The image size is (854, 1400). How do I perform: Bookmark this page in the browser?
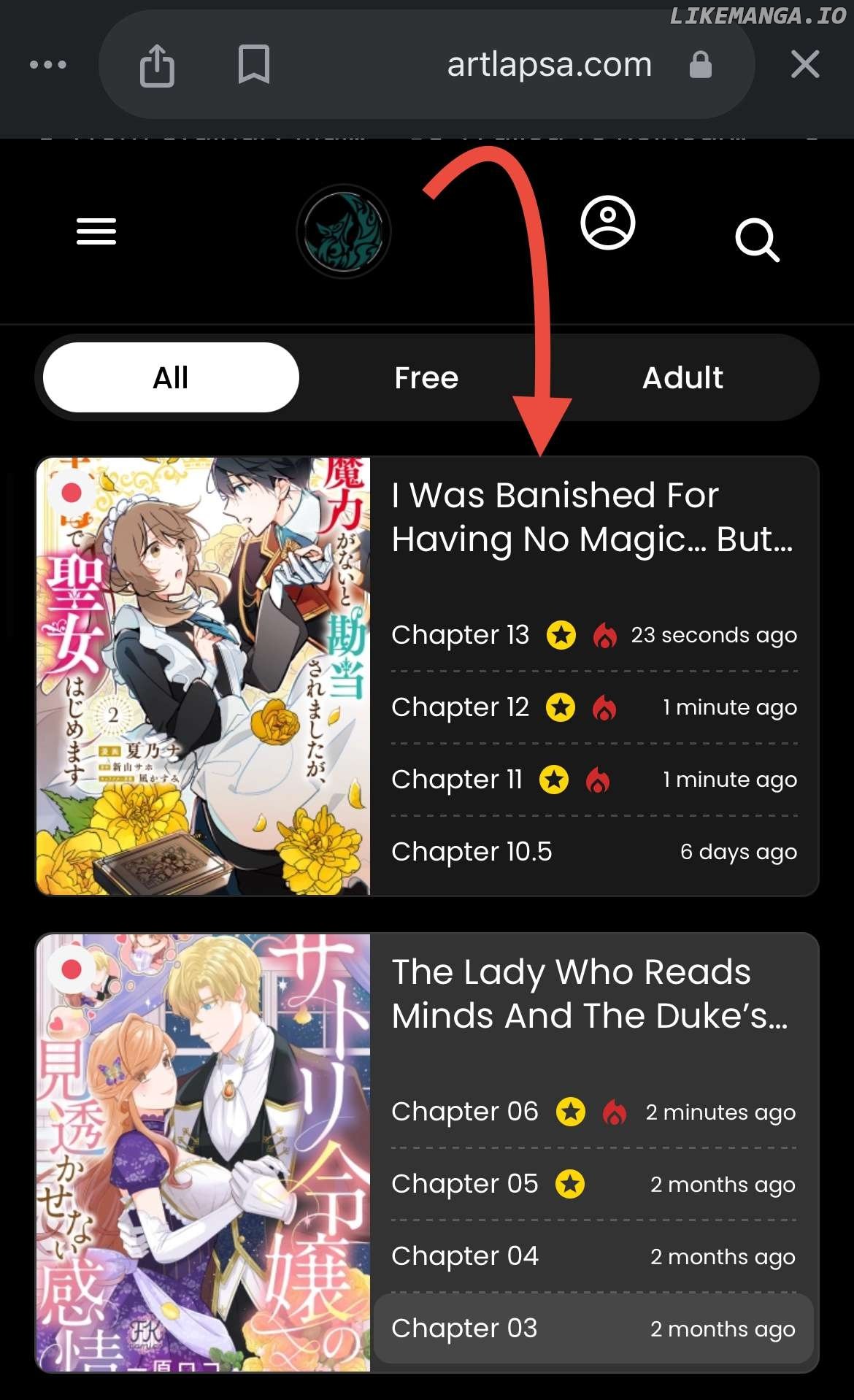pos(253,65)
